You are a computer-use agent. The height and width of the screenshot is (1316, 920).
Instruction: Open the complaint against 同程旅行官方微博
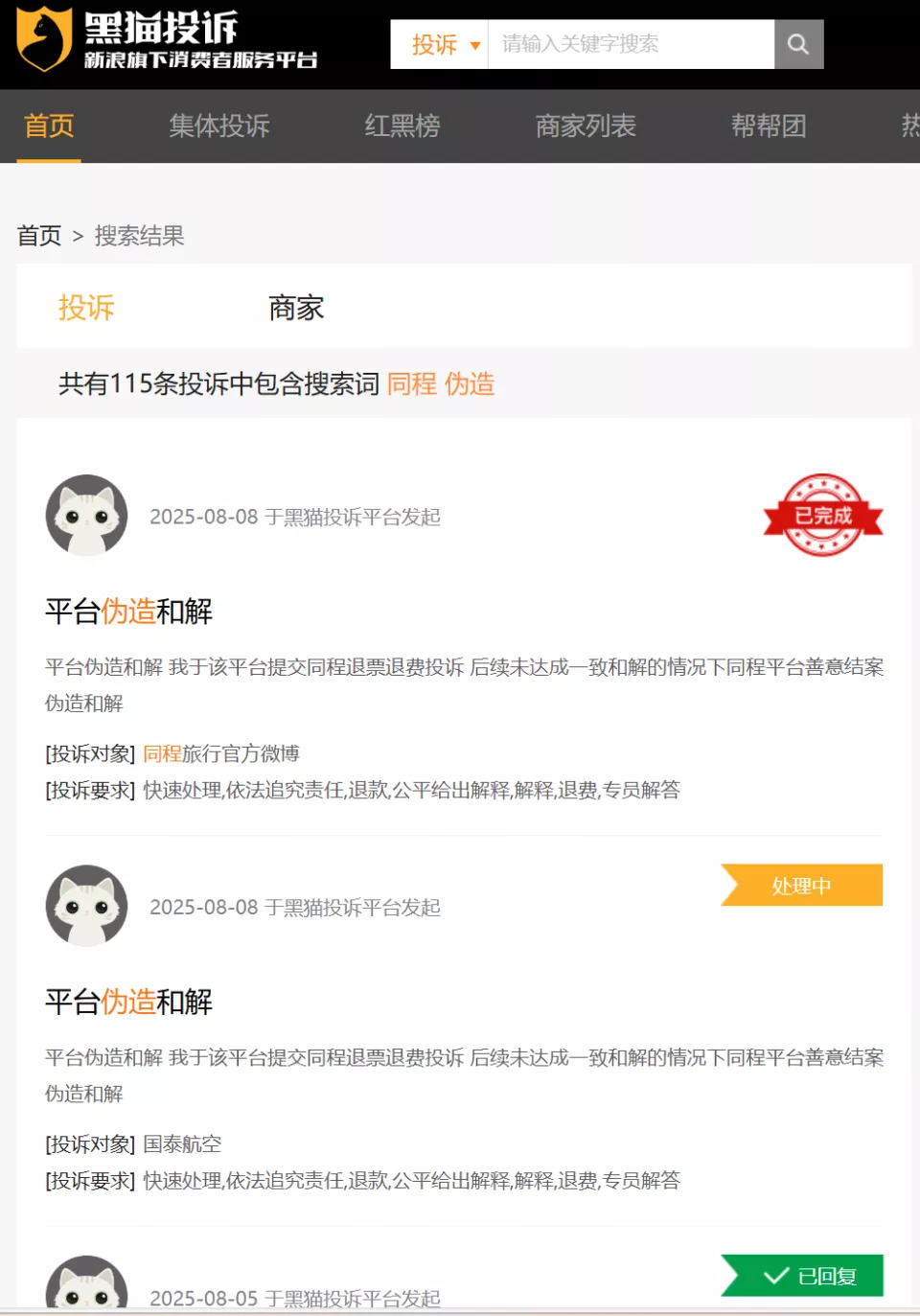[x=128, y=611]
